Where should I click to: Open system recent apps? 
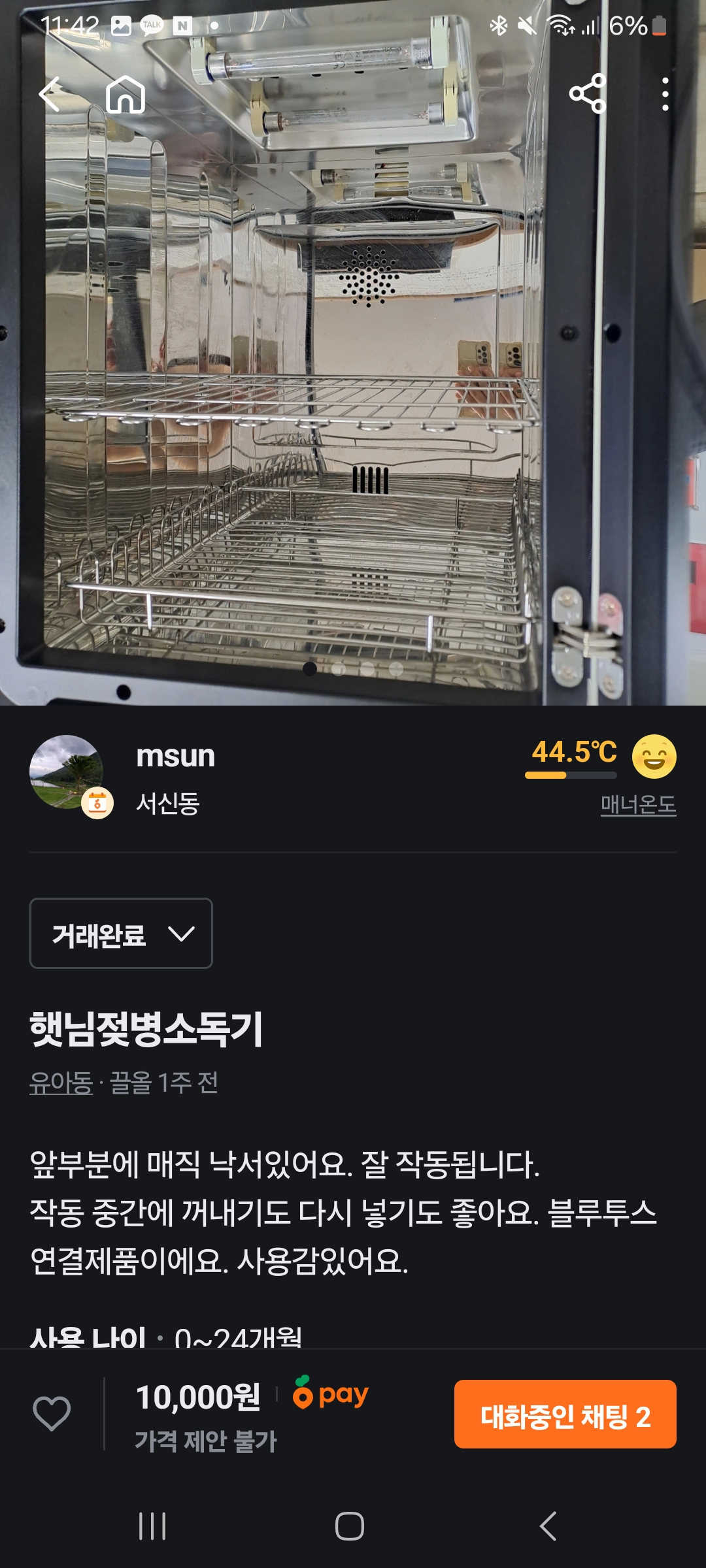(x=152, y=1526)
